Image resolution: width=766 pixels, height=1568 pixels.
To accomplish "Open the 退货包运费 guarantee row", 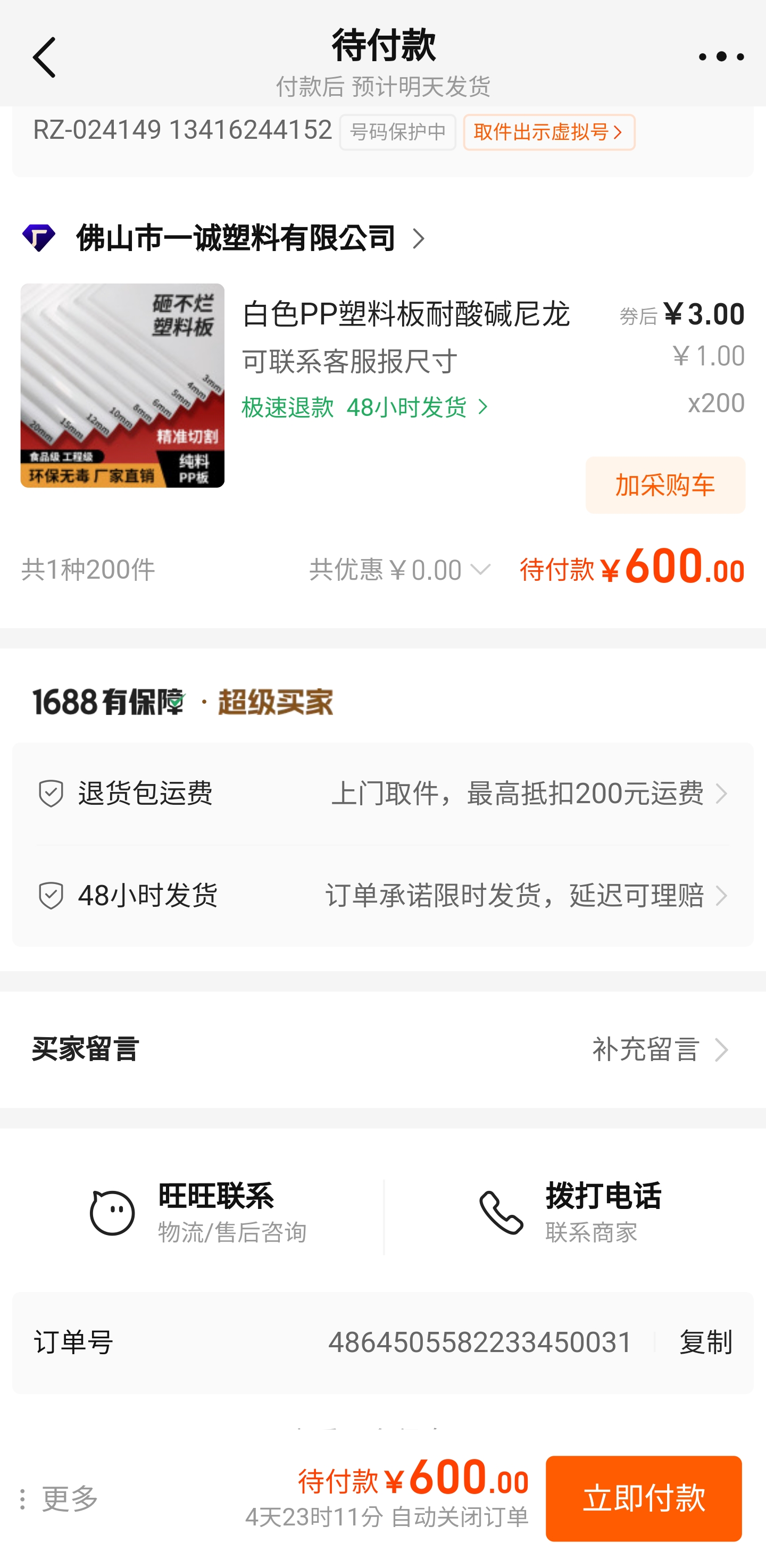I will click(382, 794).
